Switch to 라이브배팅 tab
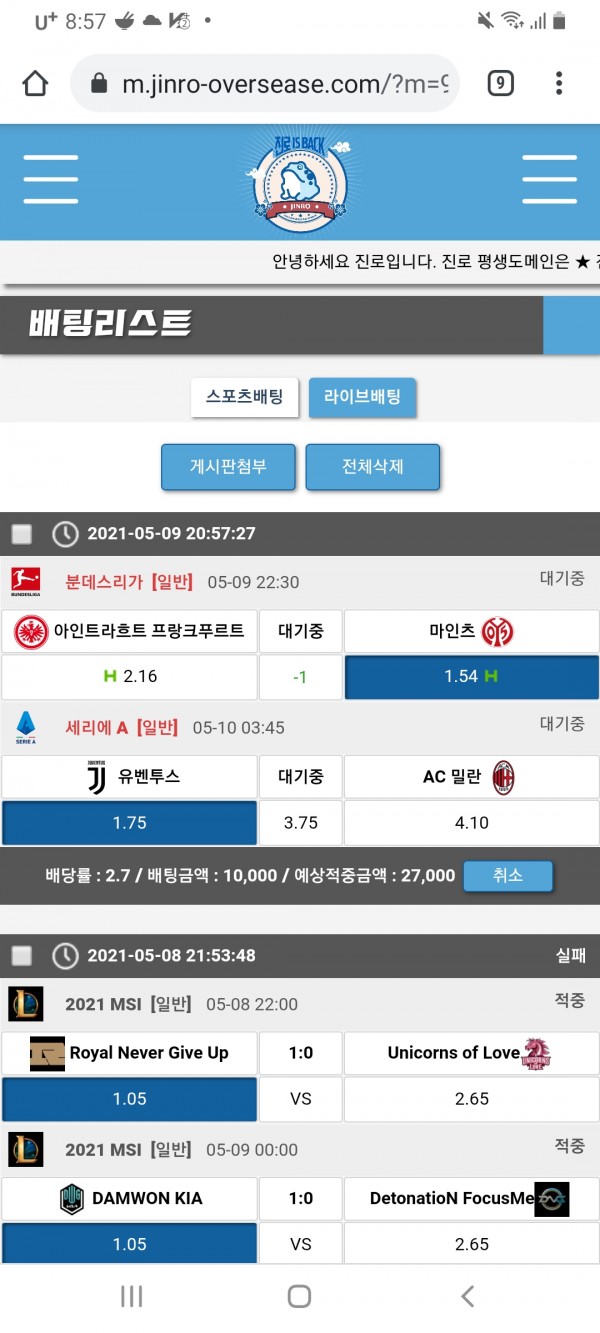Image resolution: width=600 pixels, height=1333 pixels. [362, 397]
